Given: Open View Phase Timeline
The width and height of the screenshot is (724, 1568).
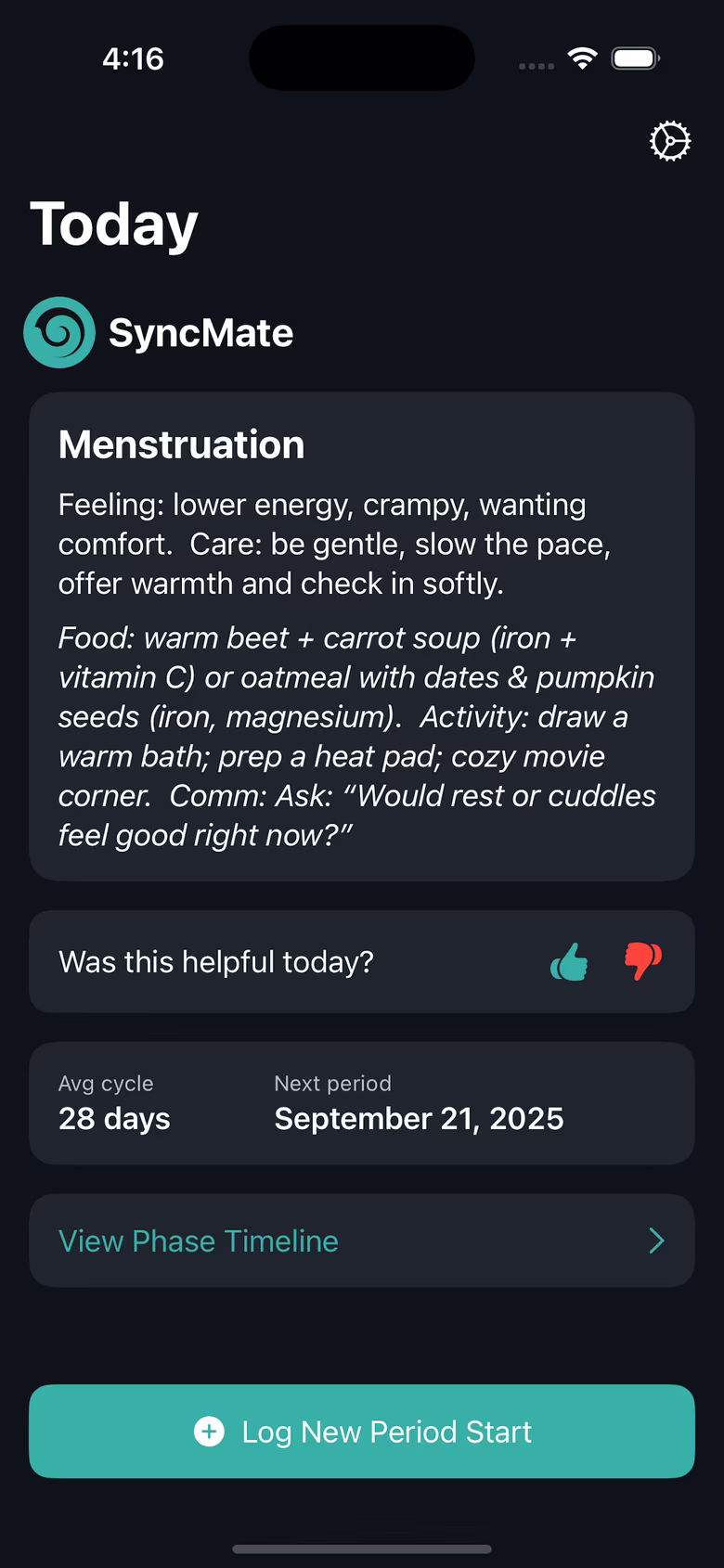Looking at the screenshot, I should pos(362,1240).
